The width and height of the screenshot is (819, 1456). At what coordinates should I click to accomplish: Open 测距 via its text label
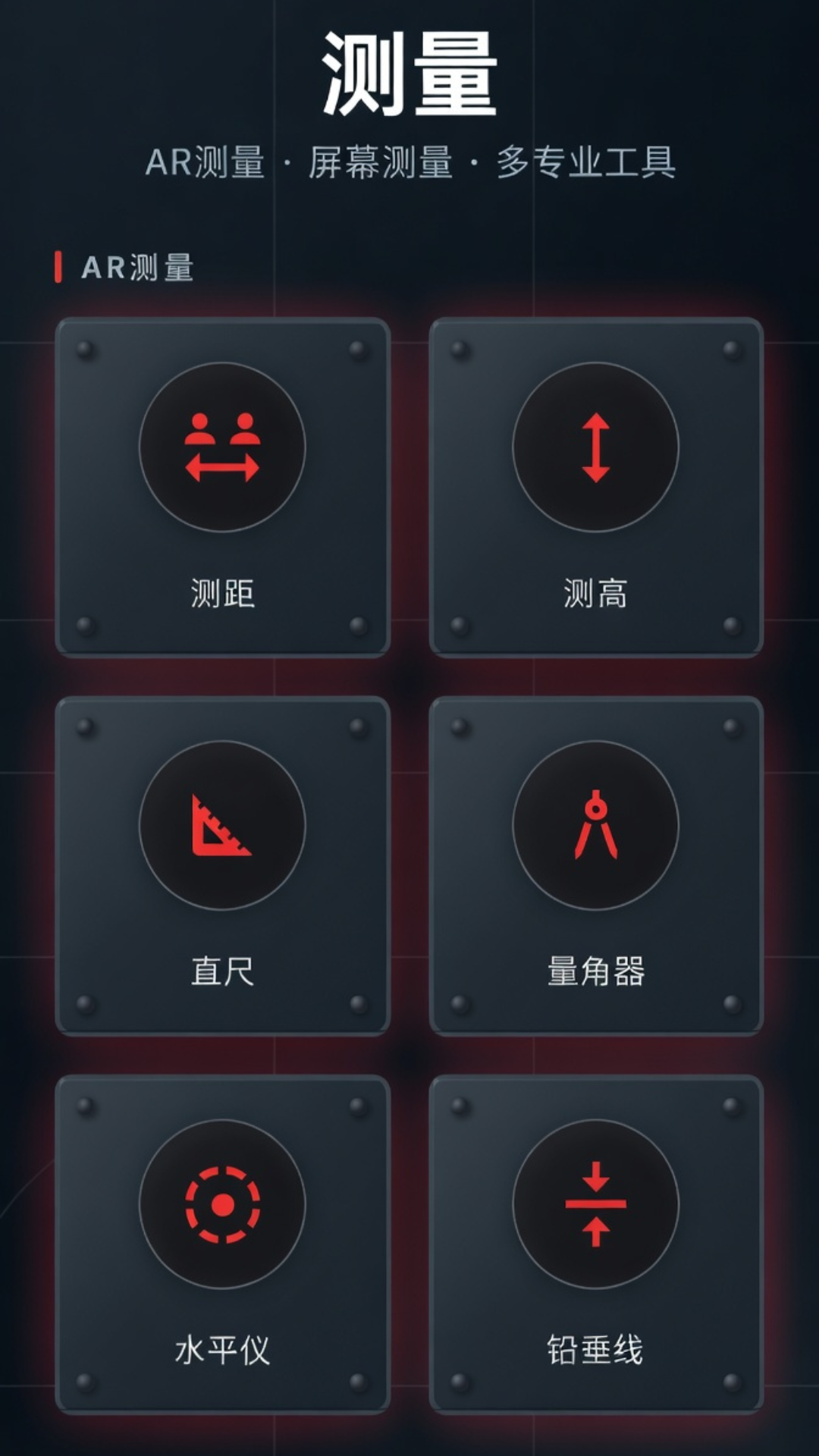point(222,593)
